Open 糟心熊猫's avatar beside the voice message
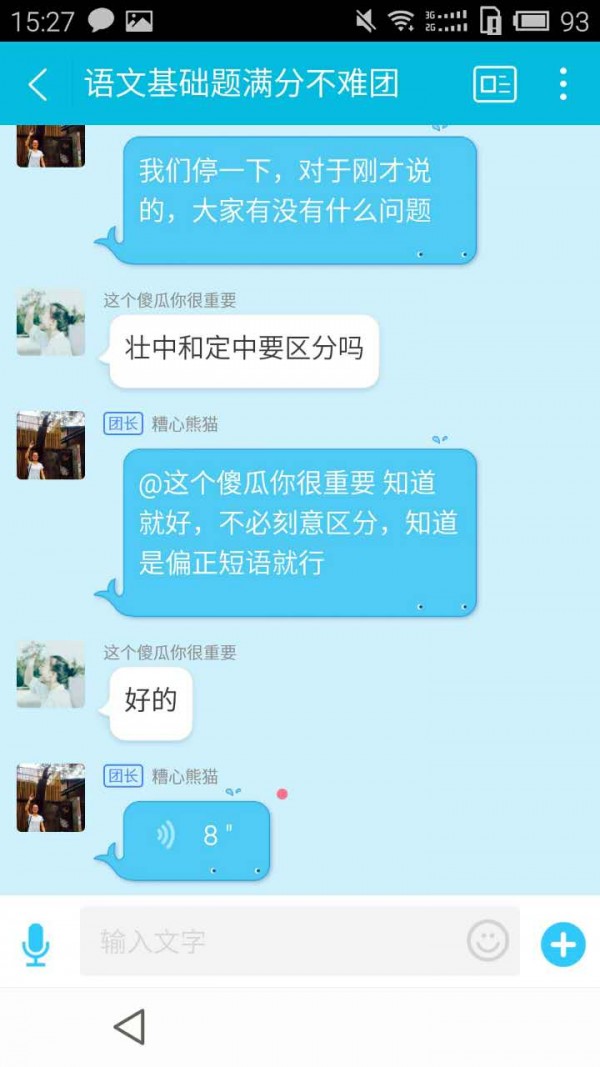600x1067 pixels. (x=50, y=798)
